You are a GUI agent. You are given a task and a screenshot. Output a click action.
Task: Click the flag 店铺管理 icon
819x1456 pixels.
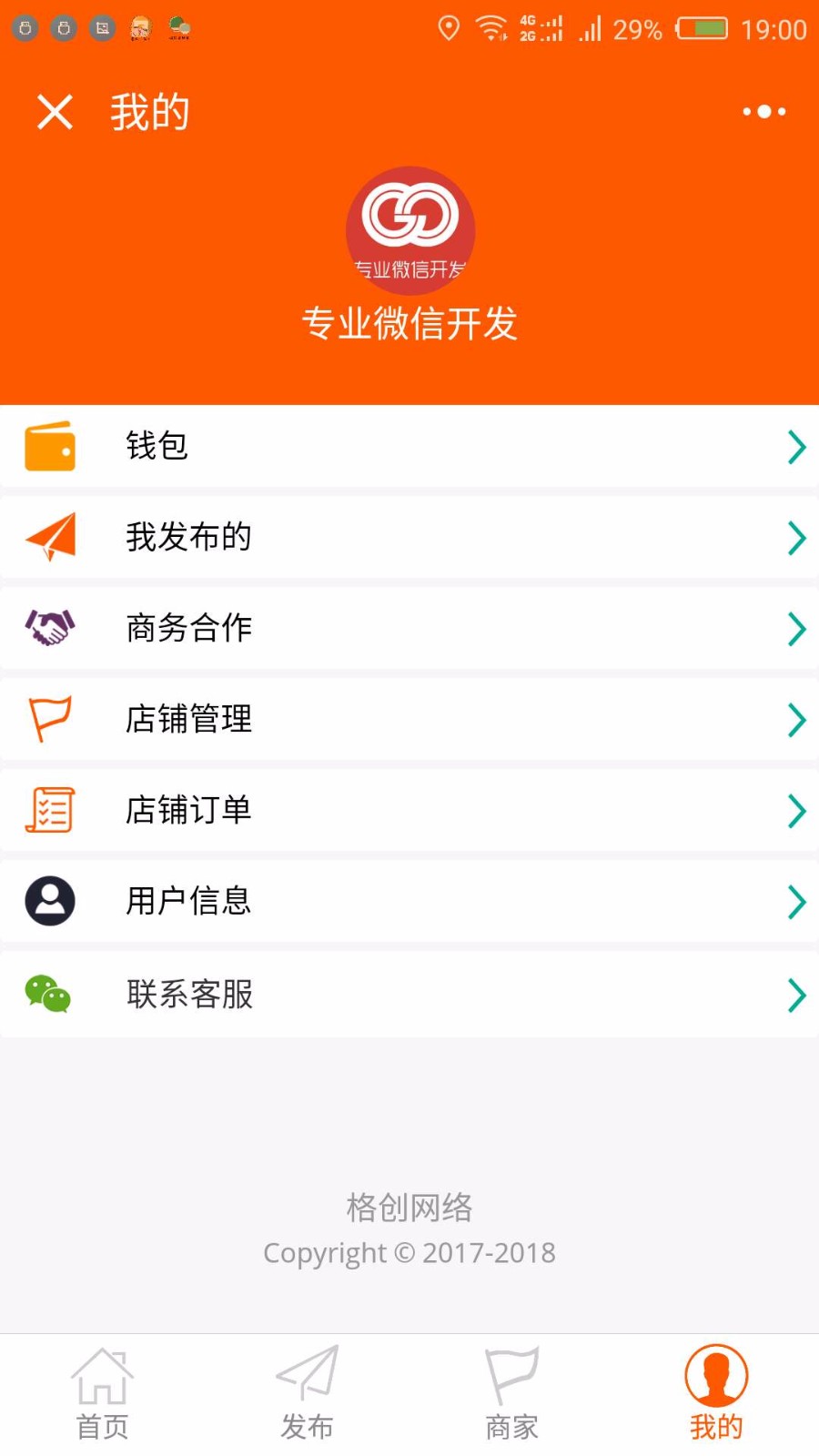coord(50,719)
